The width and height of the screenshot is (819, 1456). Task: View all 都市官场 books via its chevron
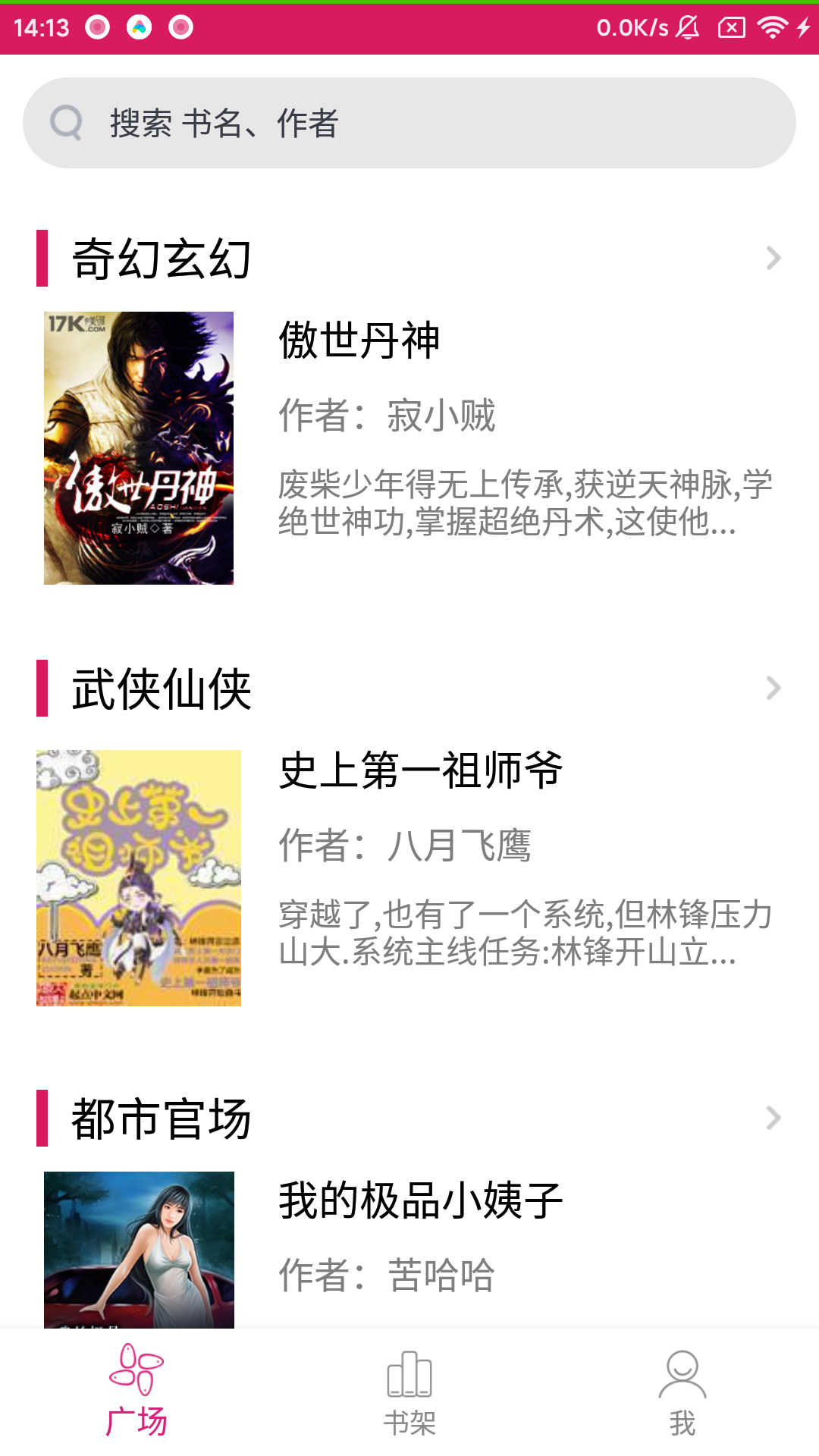coord(773,1119)
